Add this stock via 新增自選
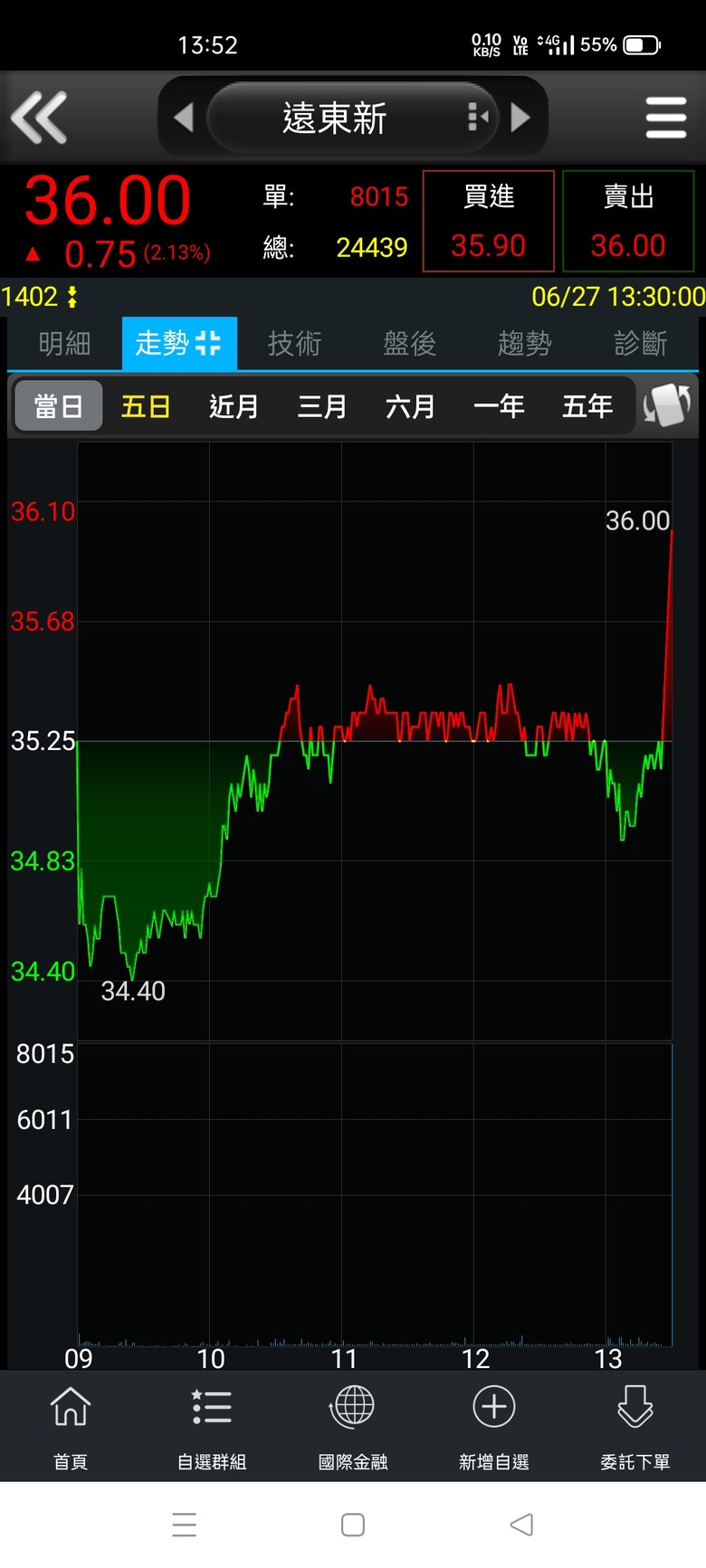Image resolution: width=706 pixels, height=1568 pixels. coord(494,1425)
